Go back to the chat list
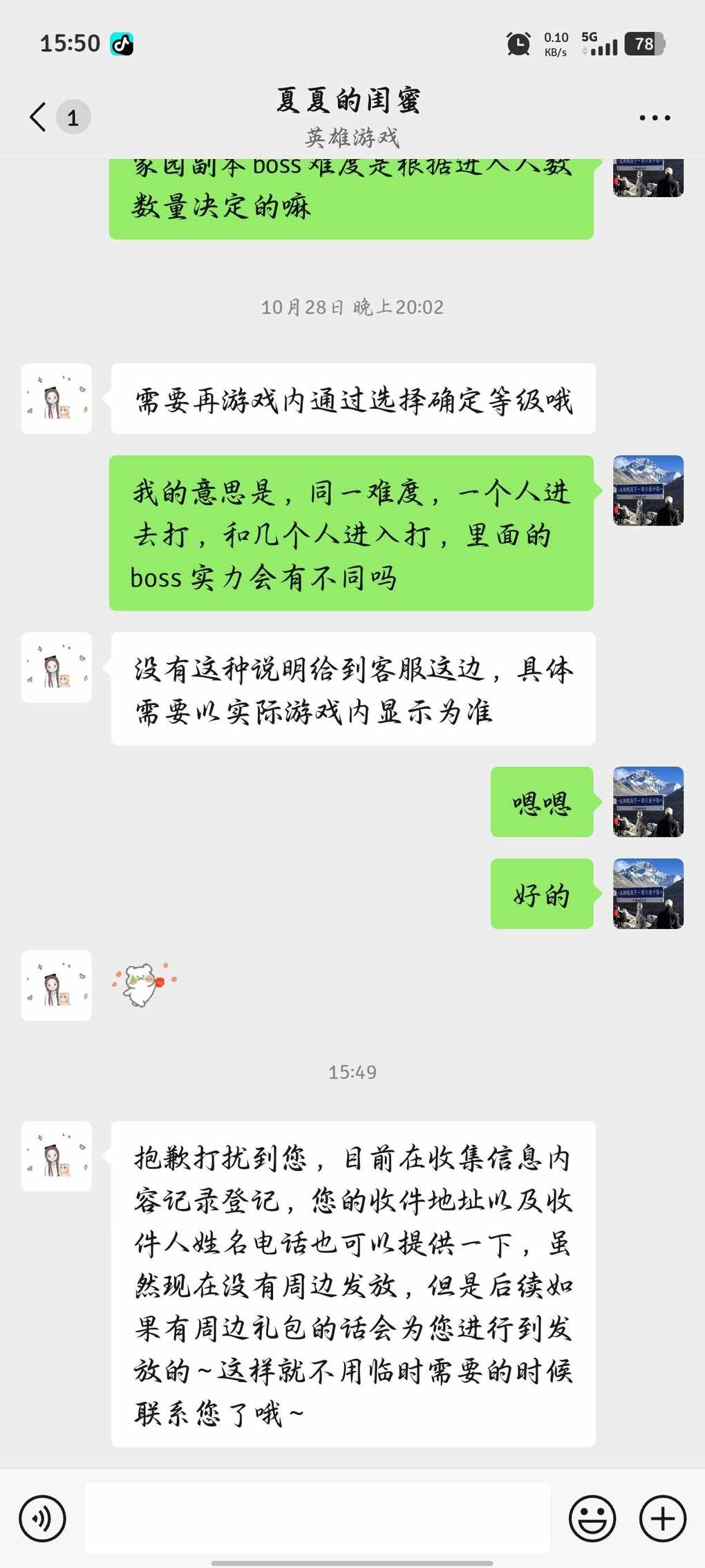The width and height of the screenshot is (705, 1568). pyautogui.click(x=39, y=117)
